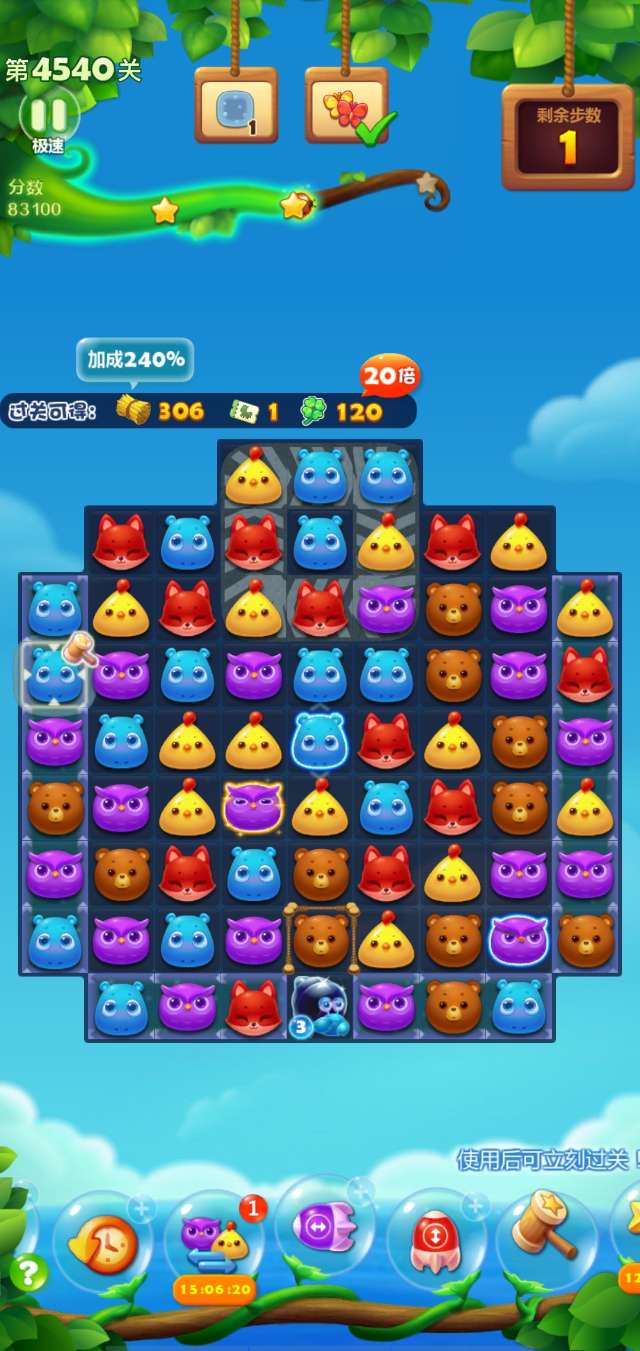Open the help question mark
The height and width of the screenshot is (1351, 640).
(28, 1272)
